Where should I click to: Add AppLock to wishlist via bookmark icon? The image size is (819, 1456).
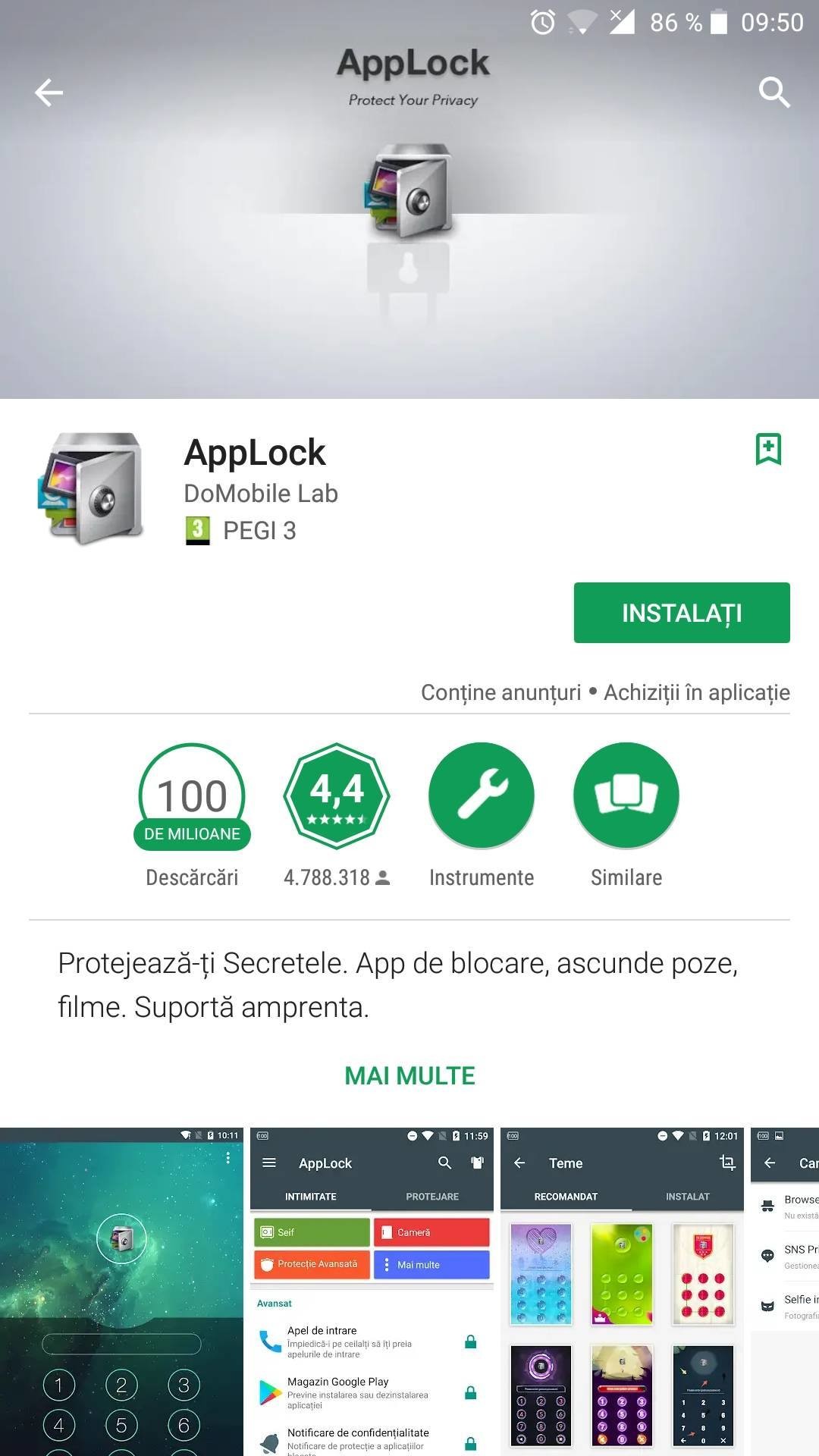(768, 449)
